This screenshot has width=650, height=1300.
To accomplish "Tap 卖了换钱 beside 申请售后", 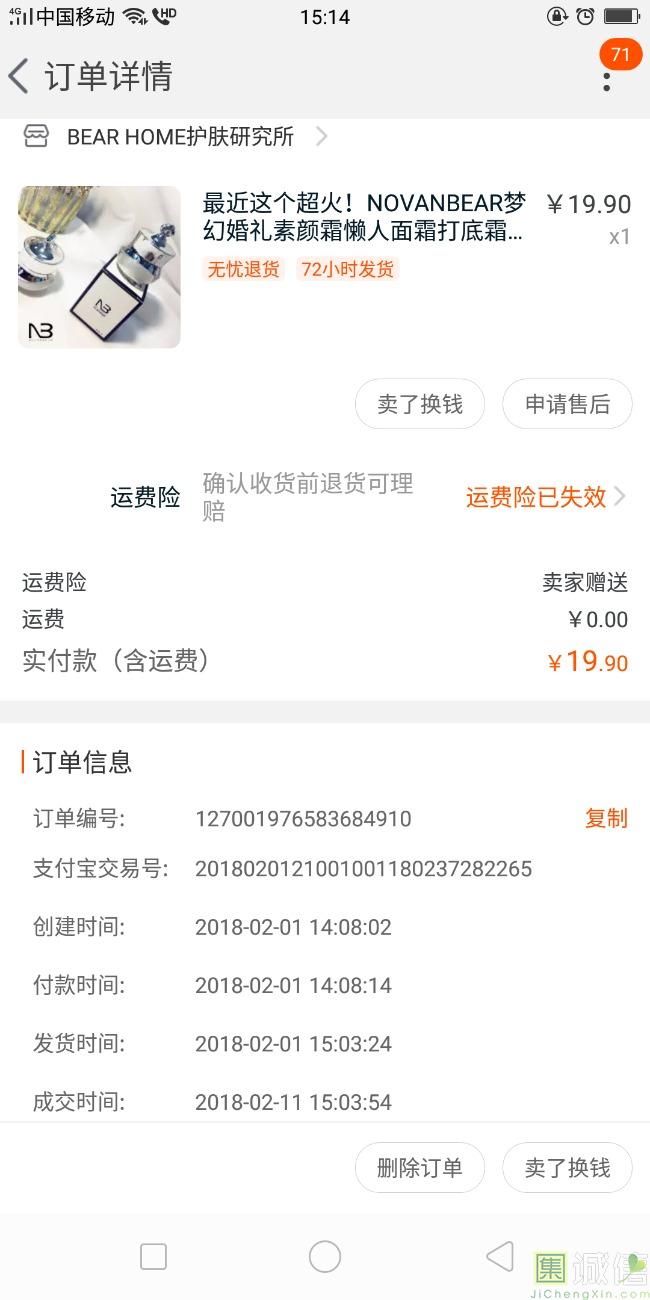I will (x=420, y=404).
